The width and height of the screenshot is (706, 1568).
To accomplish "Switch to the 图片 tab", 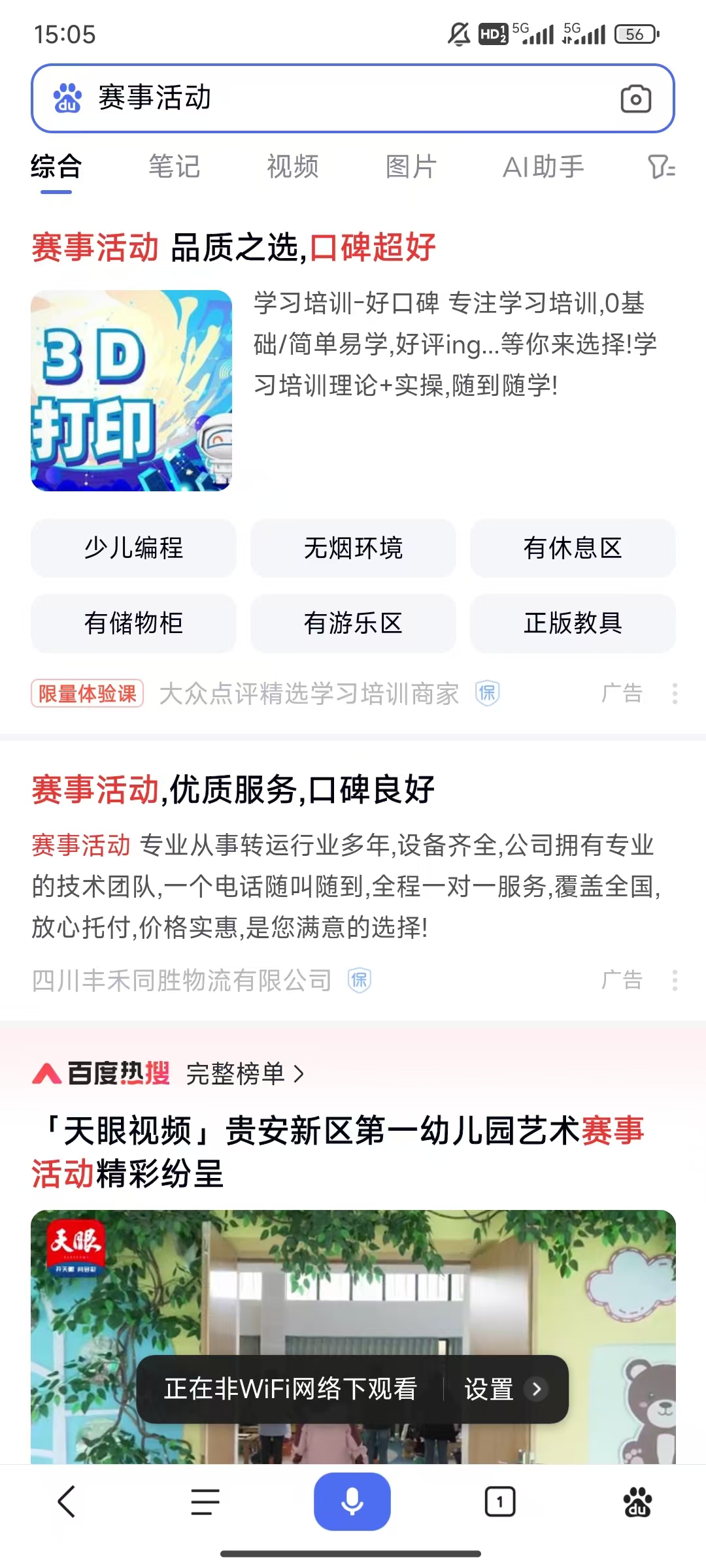I will coord(411,167).
